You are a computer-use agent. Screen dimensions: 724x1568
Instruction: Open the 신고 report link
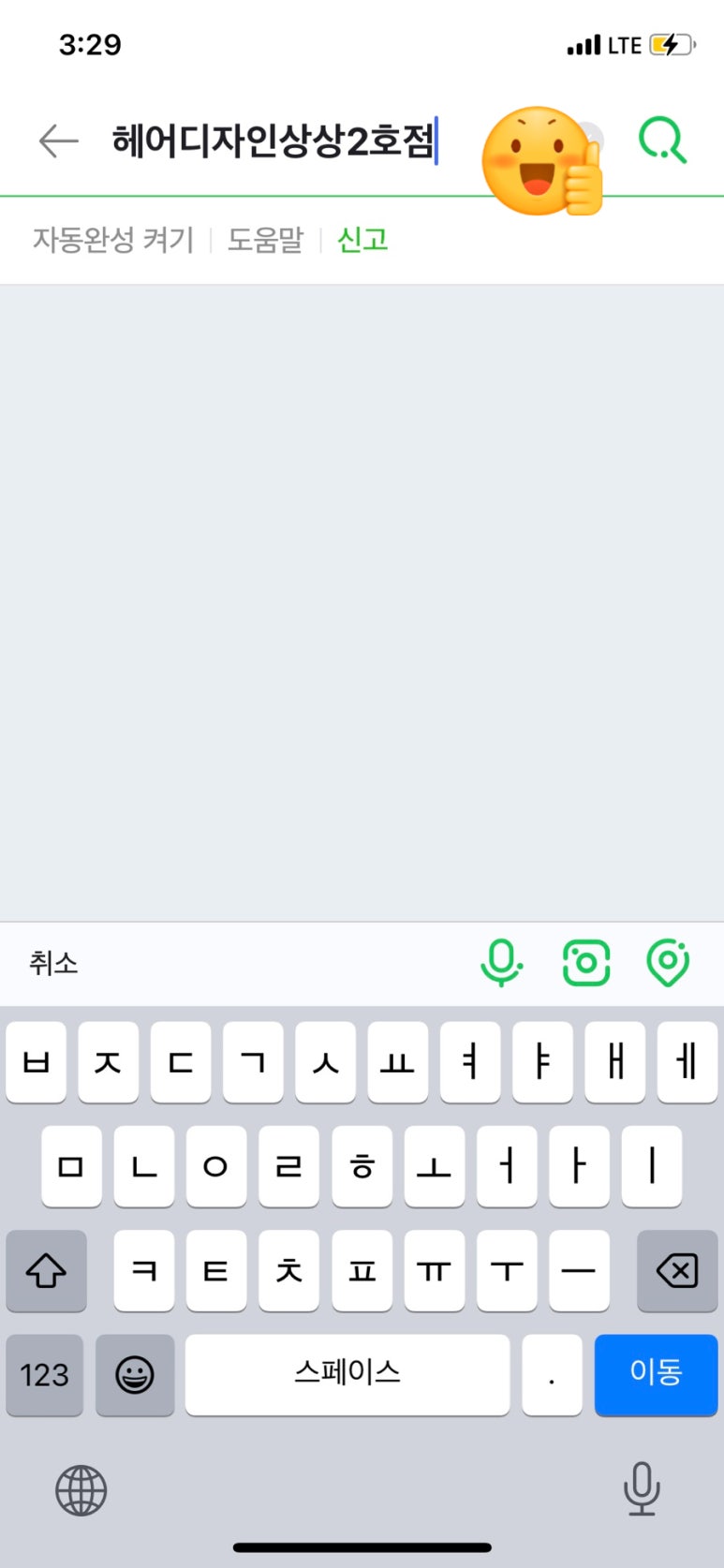pos(362,240)
